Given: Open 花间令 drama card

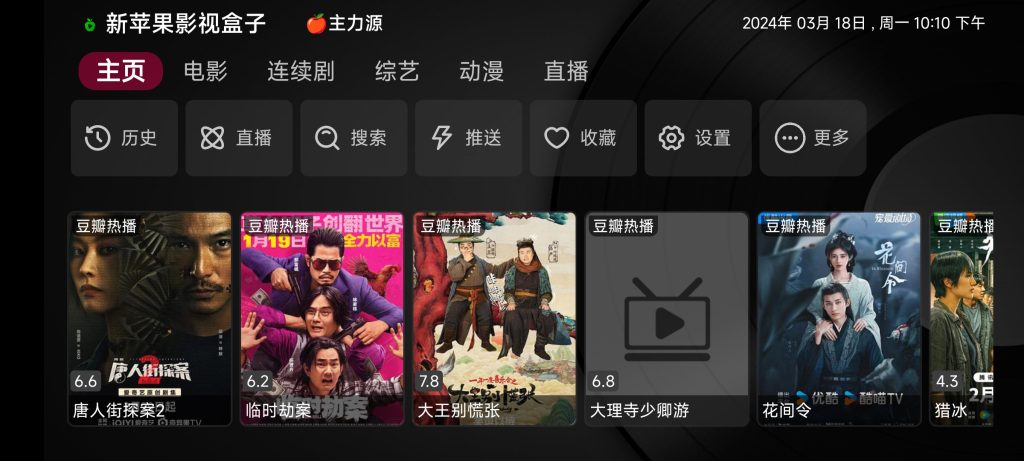Looking at the screenshot, I should pyautogui.click(x=838, y=318).
